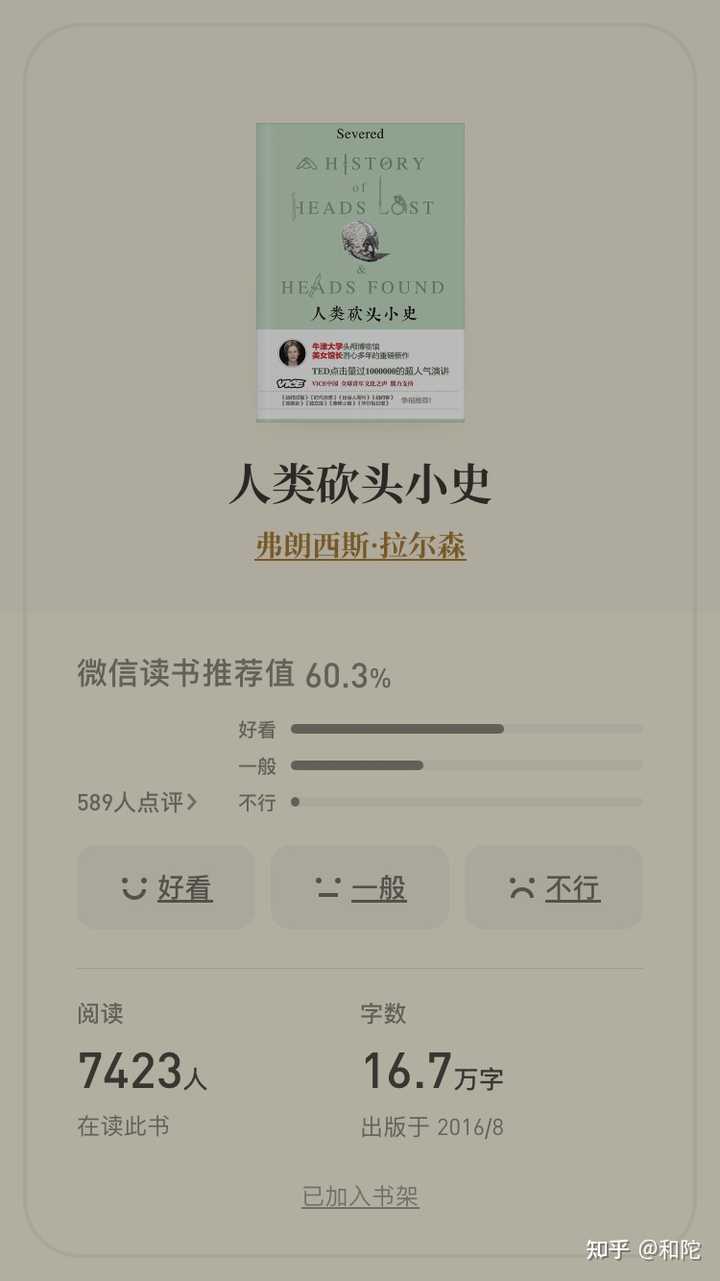Open the 589人点评 reviews list
Viewport: 720px width, 1281px height.
137,802
